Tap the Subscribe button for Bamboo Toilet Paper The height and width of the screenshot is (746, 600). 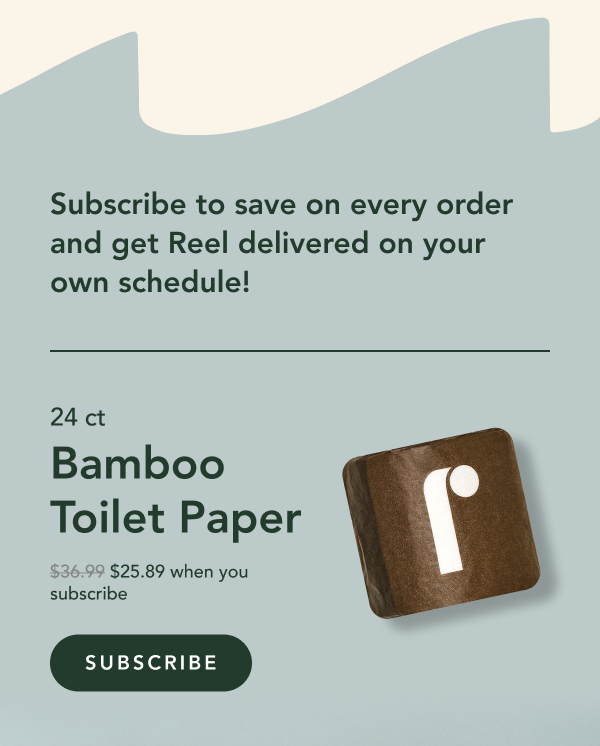pyautogui.click(x=151, y=663)
